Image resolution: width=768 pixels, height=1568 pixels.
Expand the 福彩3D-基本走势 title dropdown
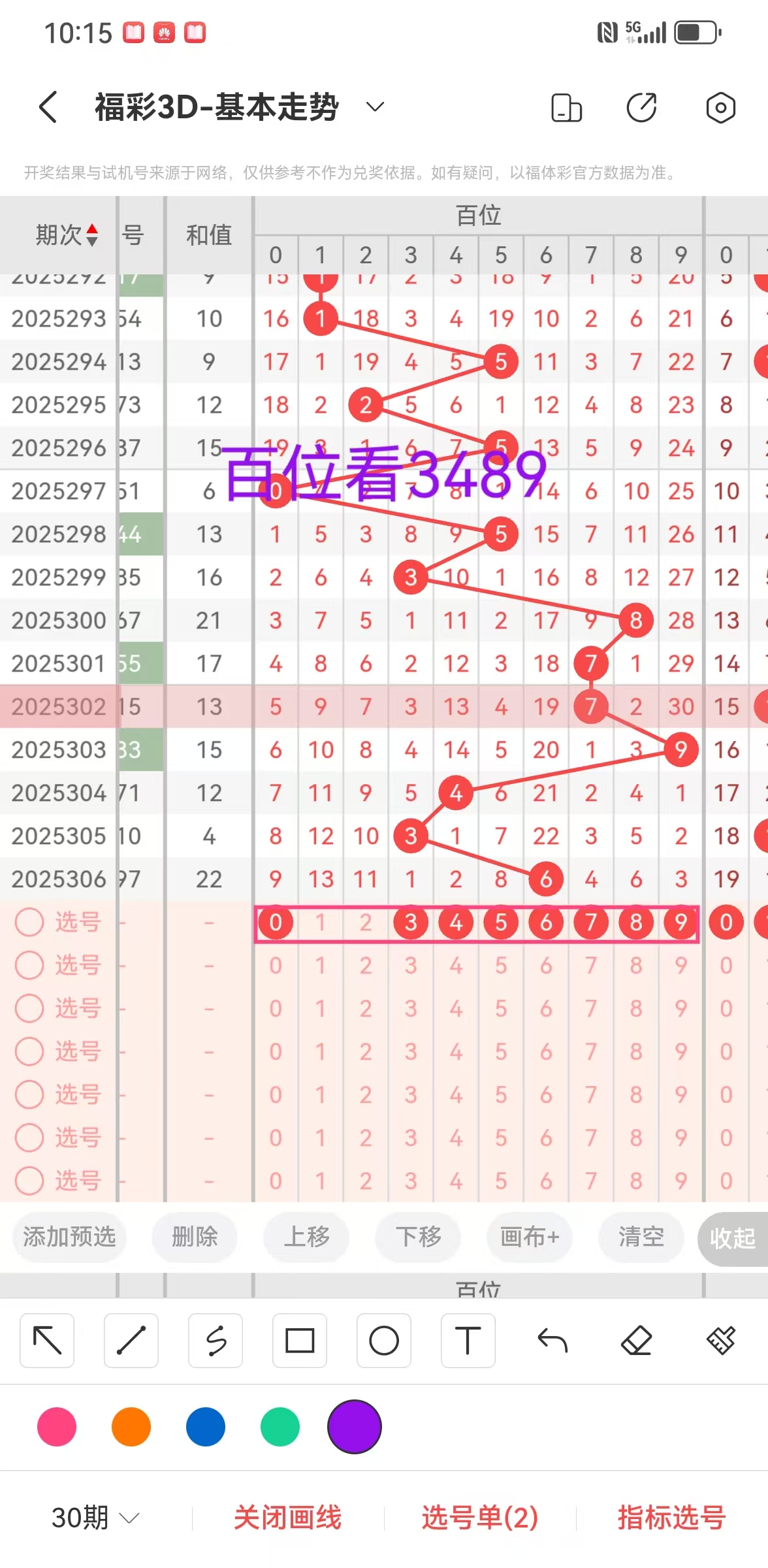pos(374,107)
